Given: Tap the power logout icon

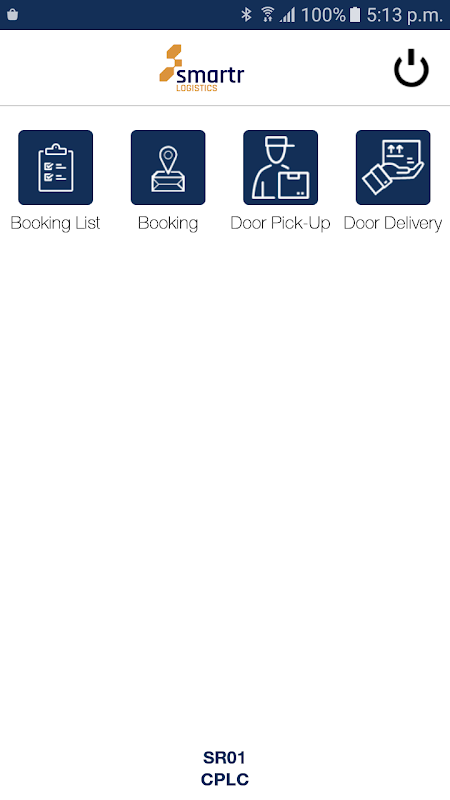Looking at the screenshot, I should tap(411, 68).
